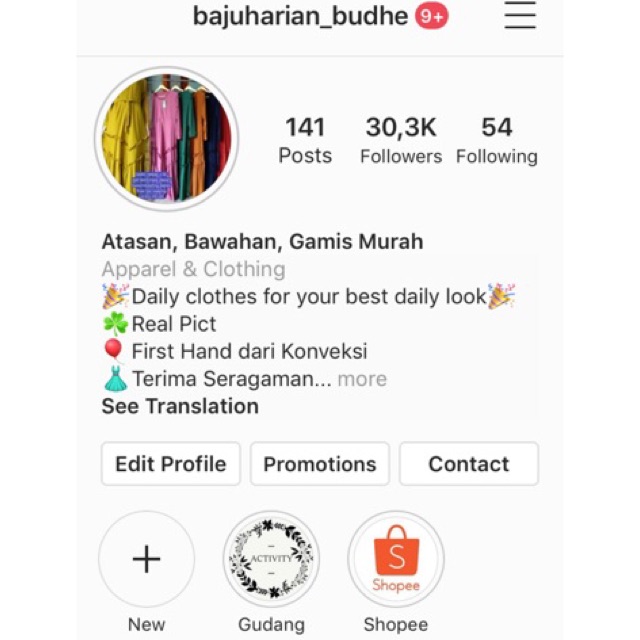Viewport: 640px width, 640px height.
Task: Tap Edit Profile button
Action: tap(171, 464)
